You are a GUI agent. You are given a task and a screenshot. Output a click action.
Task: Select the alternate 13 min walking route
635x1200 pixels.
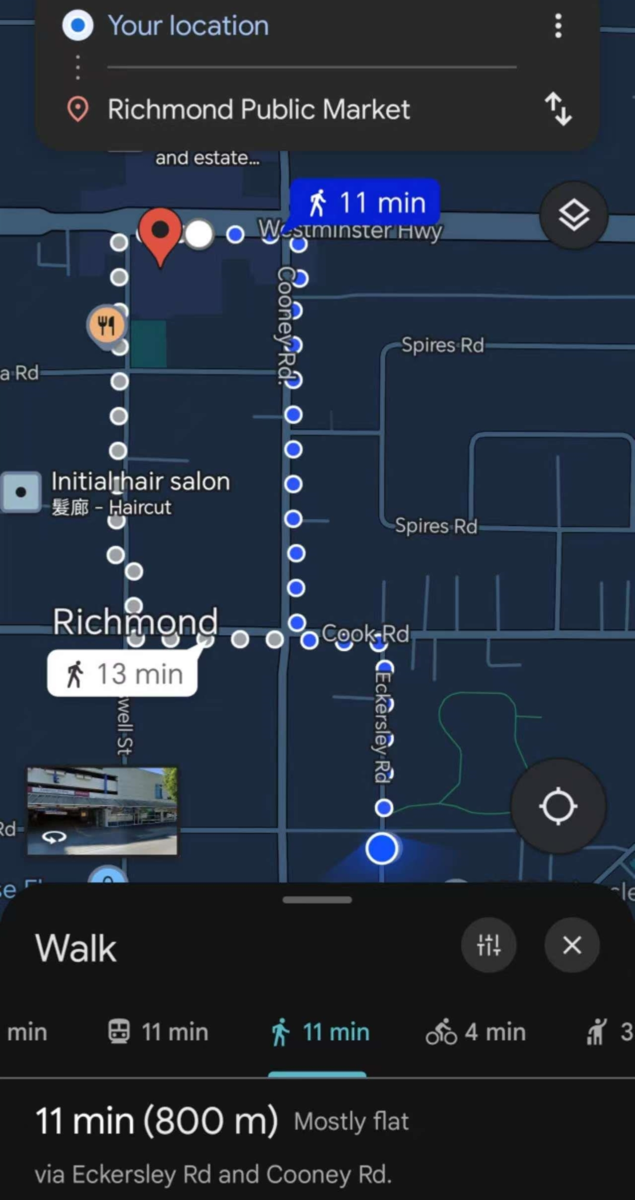point(122,674)
